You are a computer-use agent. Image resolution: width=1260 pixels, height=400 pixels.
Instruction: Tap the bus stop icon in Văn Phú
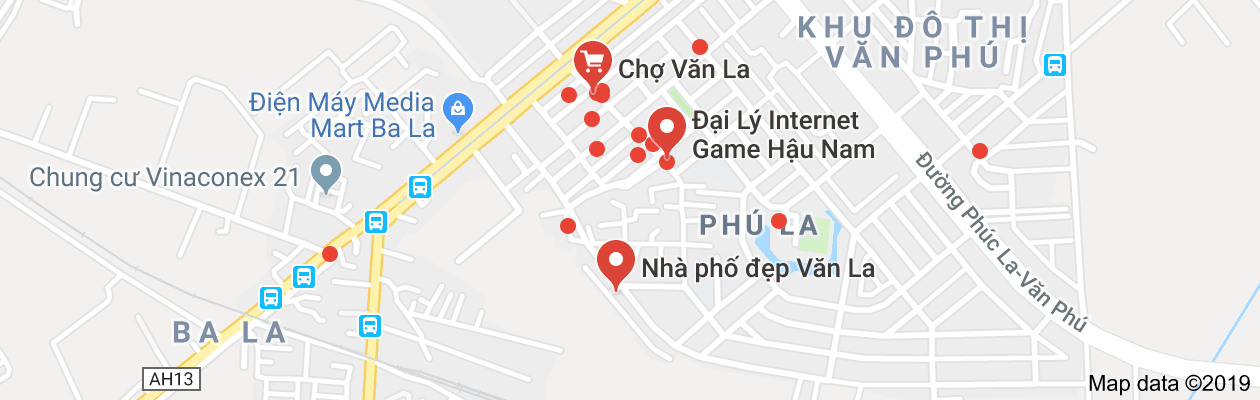pyautogui.click(x=1054, y=65)
